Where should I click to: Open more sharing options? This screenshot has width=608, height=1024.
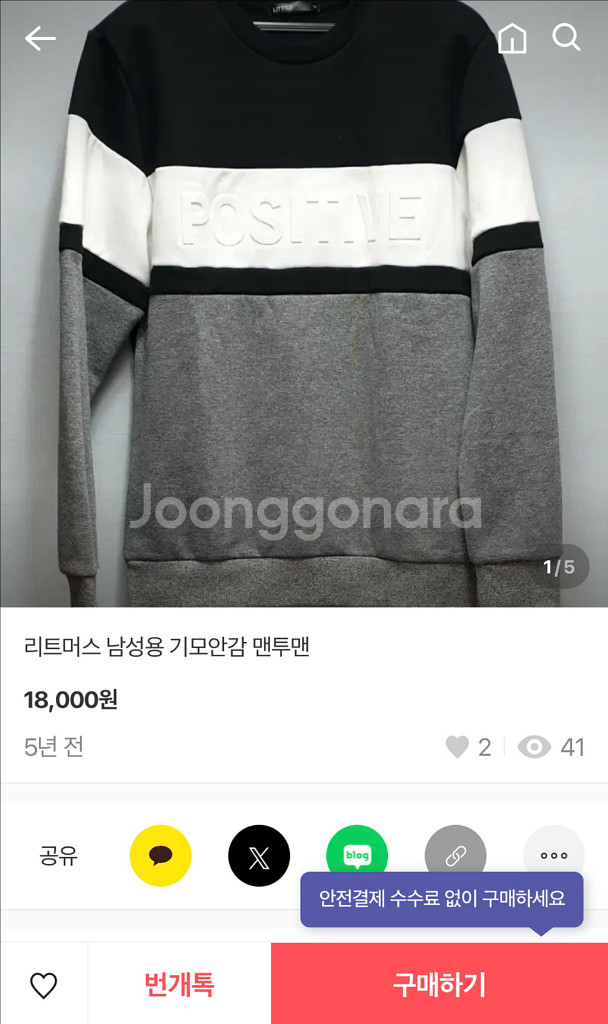553,852
